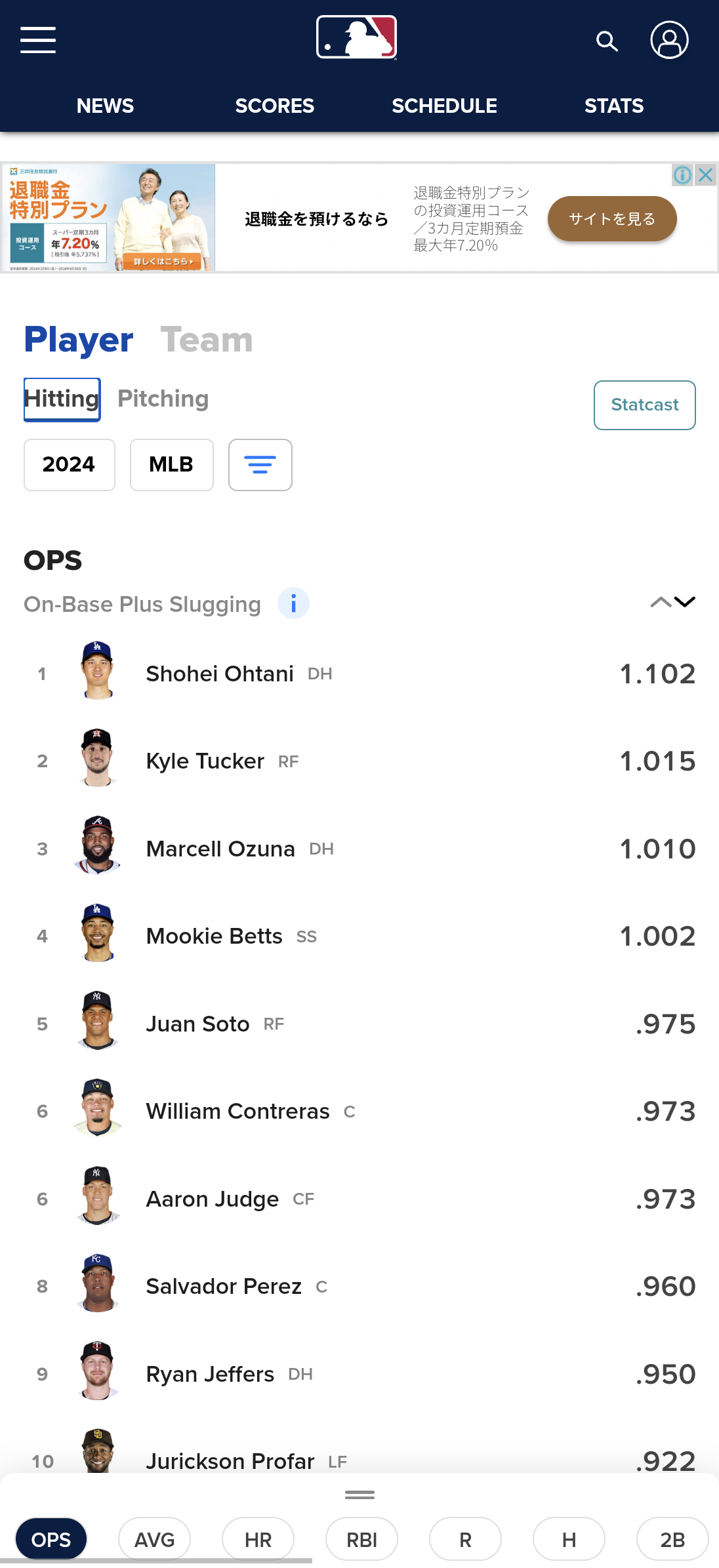The image size is (719, 1568).
Task: Open Aaron Judge's player row
Action: (213, 1199)
